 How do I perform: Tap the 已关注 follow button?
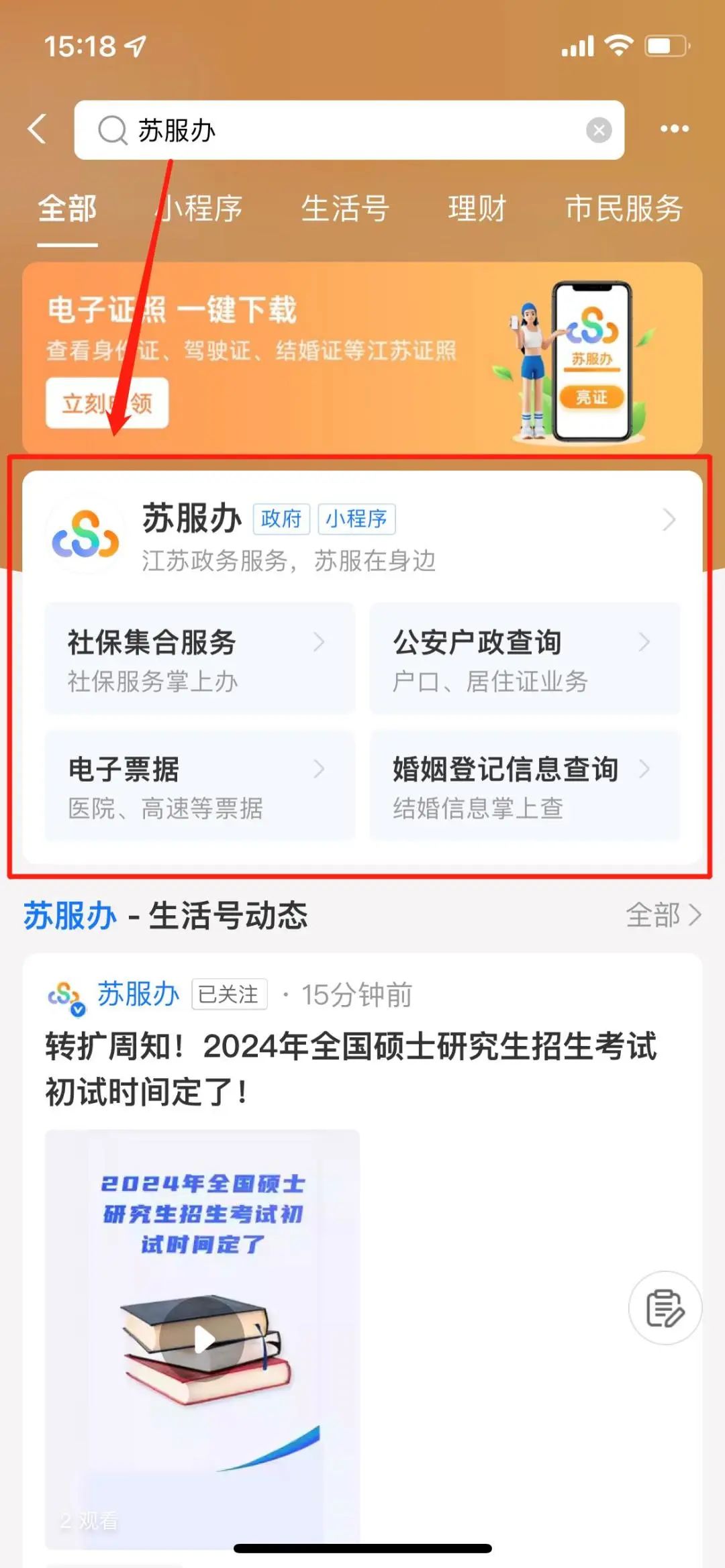click(229, 994)
